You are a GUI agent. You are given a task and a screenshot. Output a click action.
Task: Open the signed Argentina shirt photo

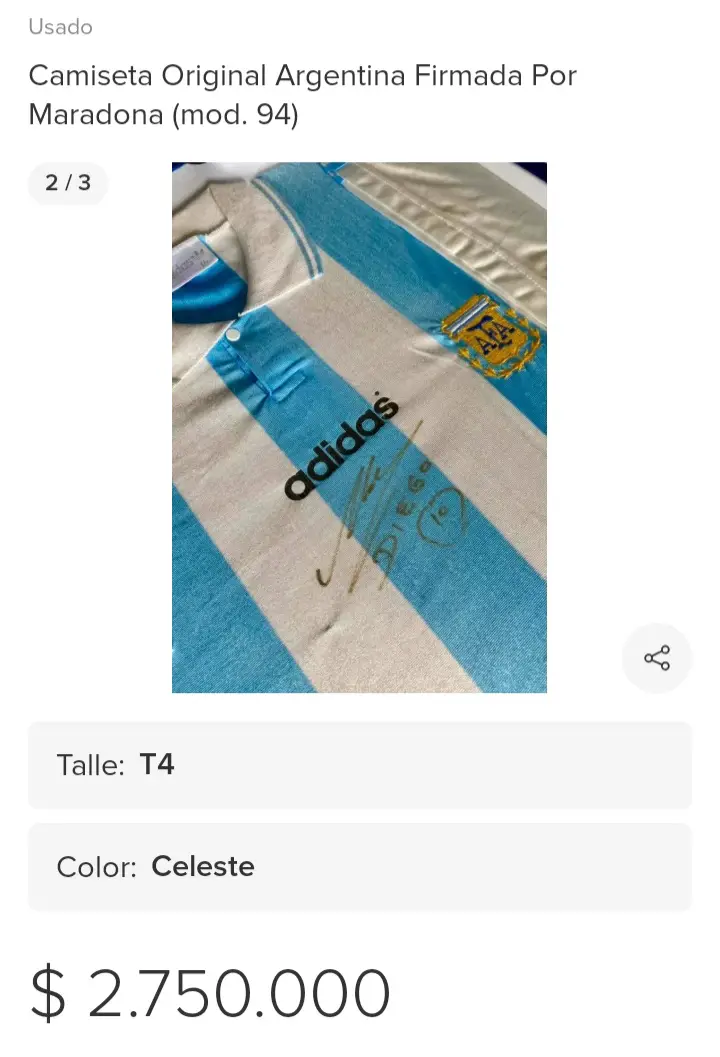pos(359,427)
